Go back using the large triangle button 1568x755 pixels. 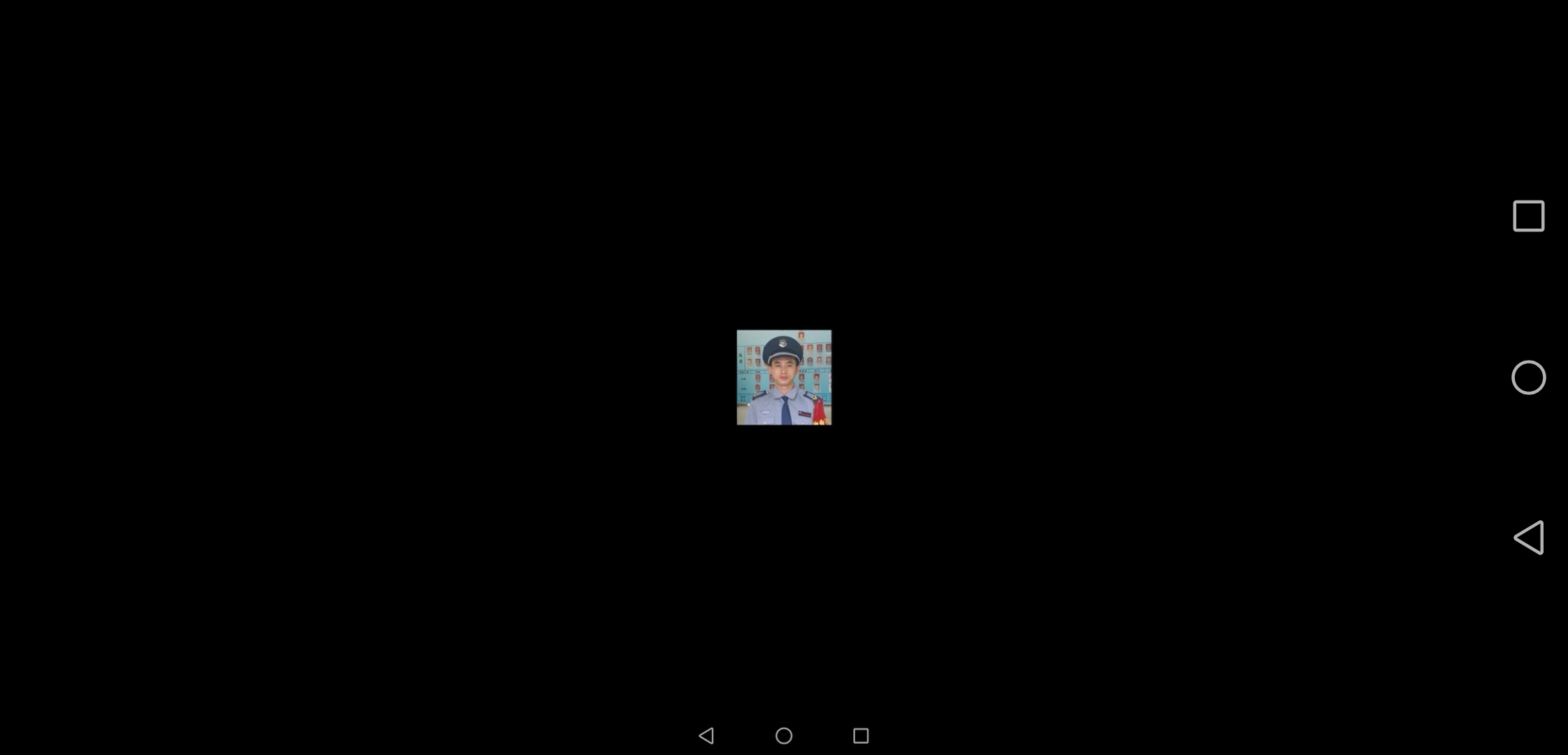(x=1529, y=538)
